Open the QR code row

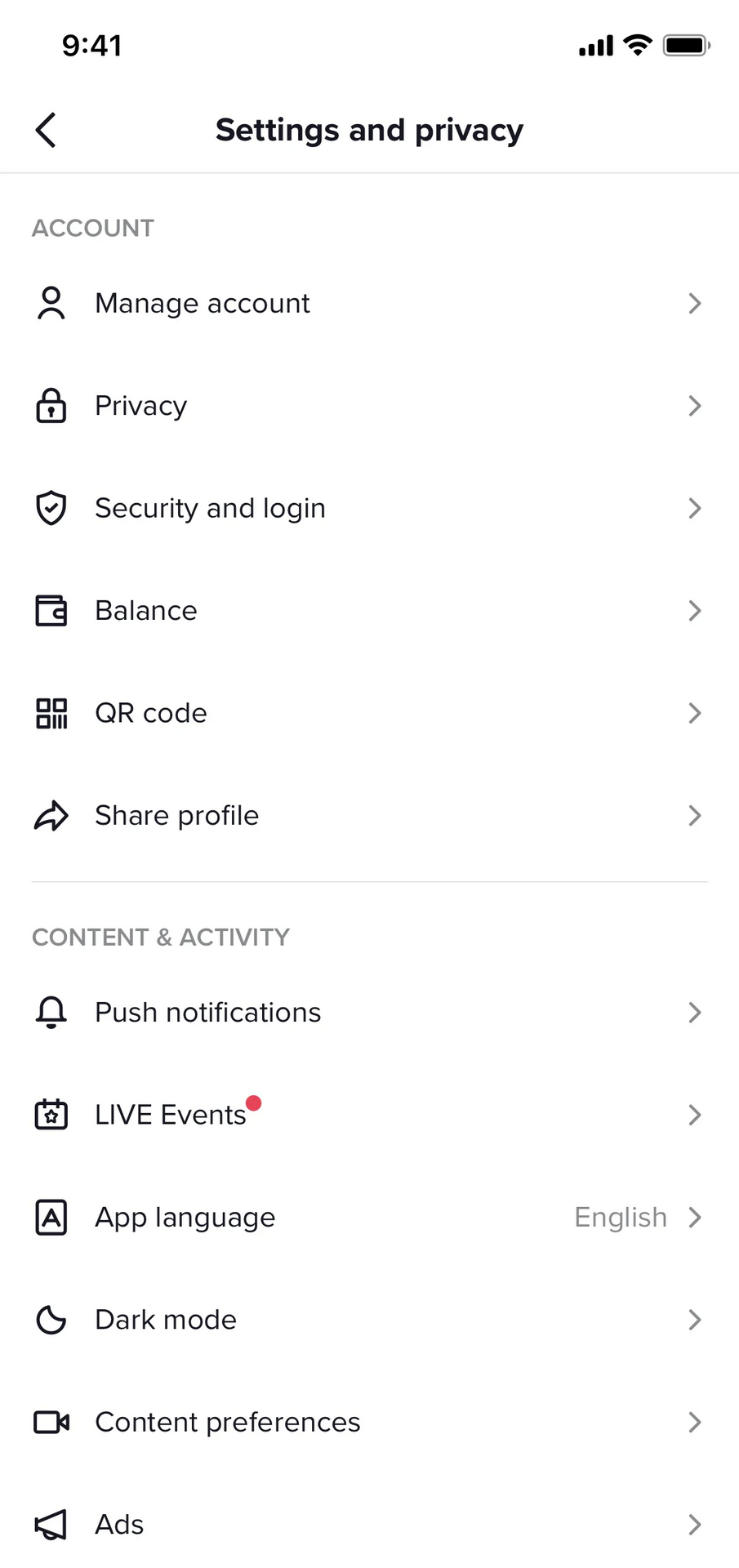(x=369, y=713)
